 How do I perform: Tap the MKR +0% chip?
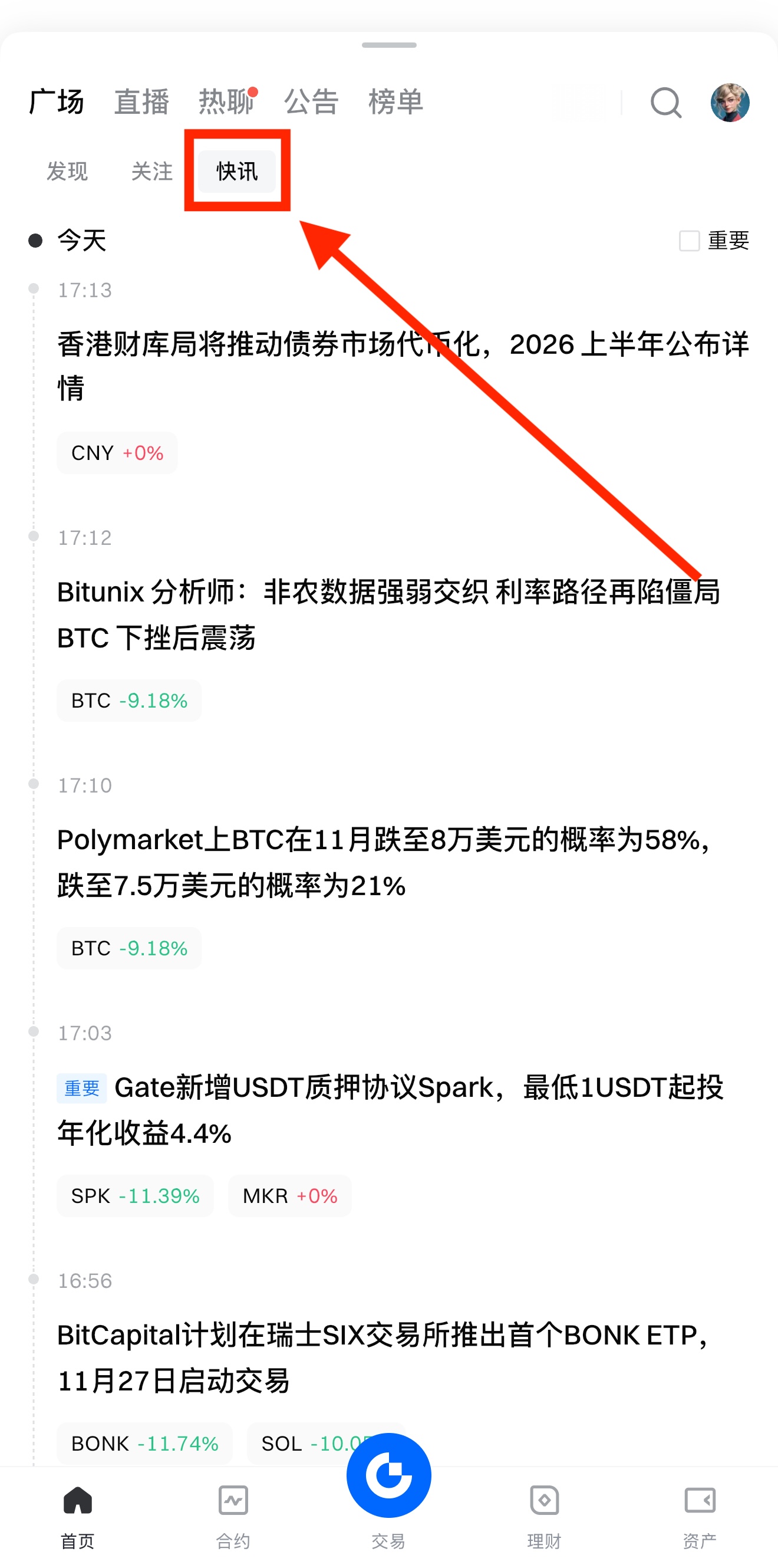point(289,1196)
